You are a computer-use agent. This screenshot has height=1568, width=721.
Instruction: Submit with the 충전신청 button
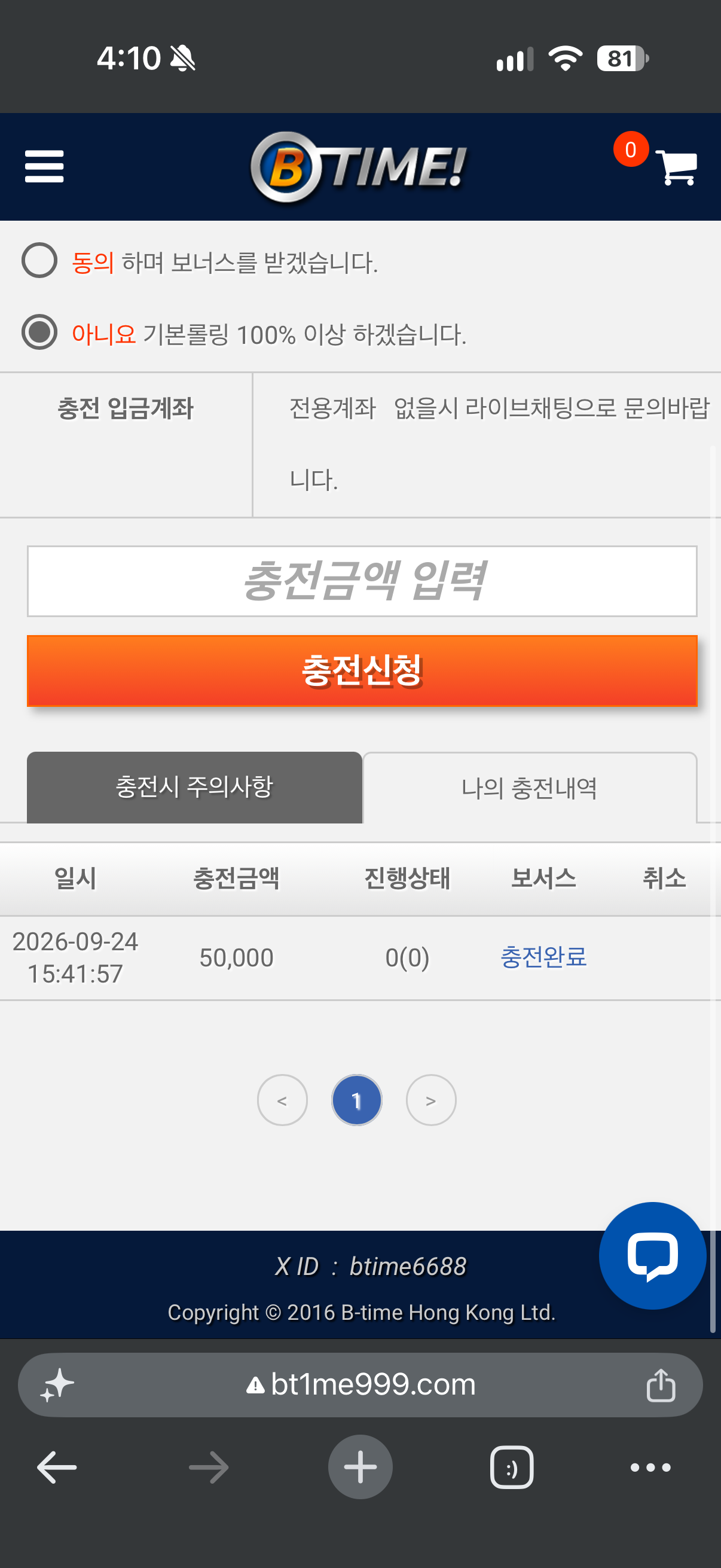[362, 671]
